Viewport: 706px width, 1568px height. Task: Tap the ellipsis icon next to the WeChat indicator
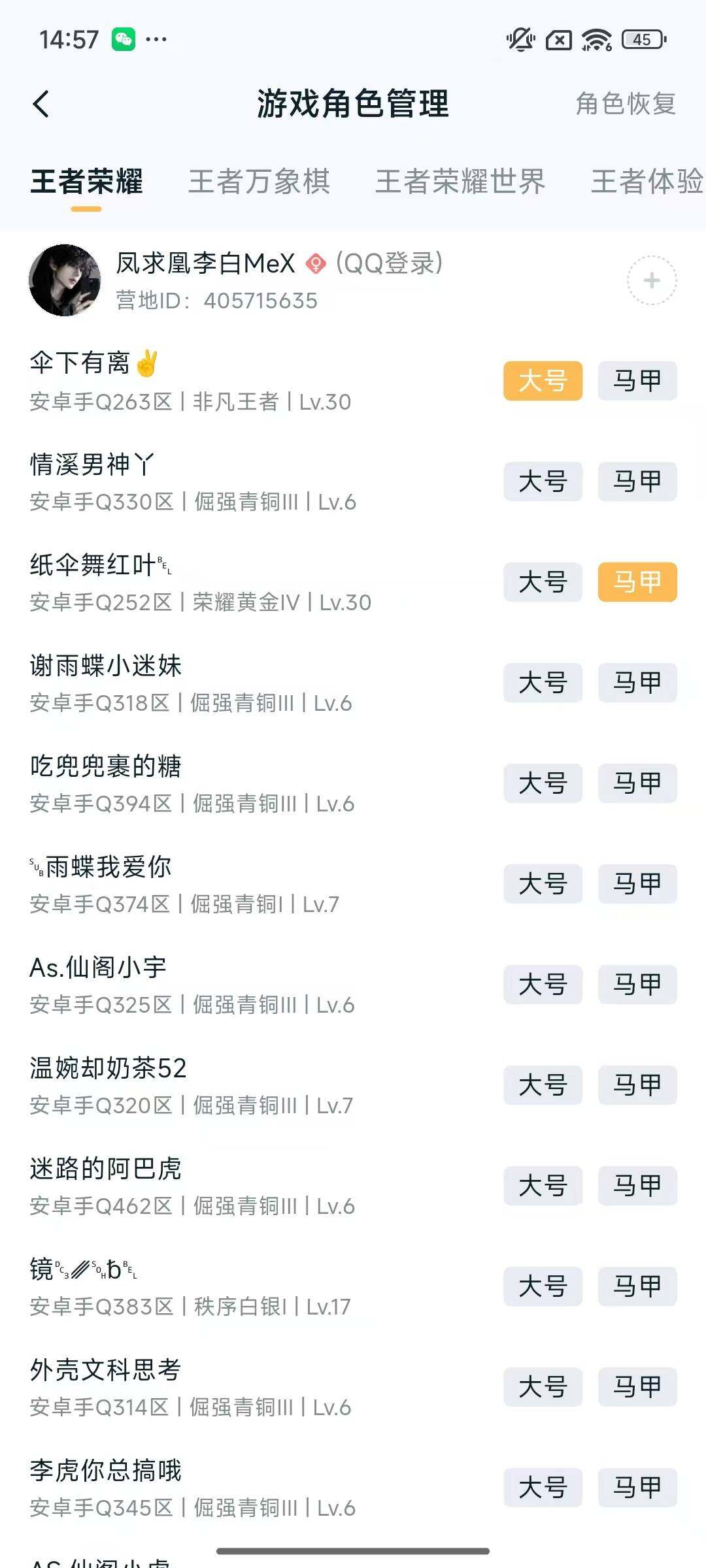pyautogui.click(x=155, y=41)
